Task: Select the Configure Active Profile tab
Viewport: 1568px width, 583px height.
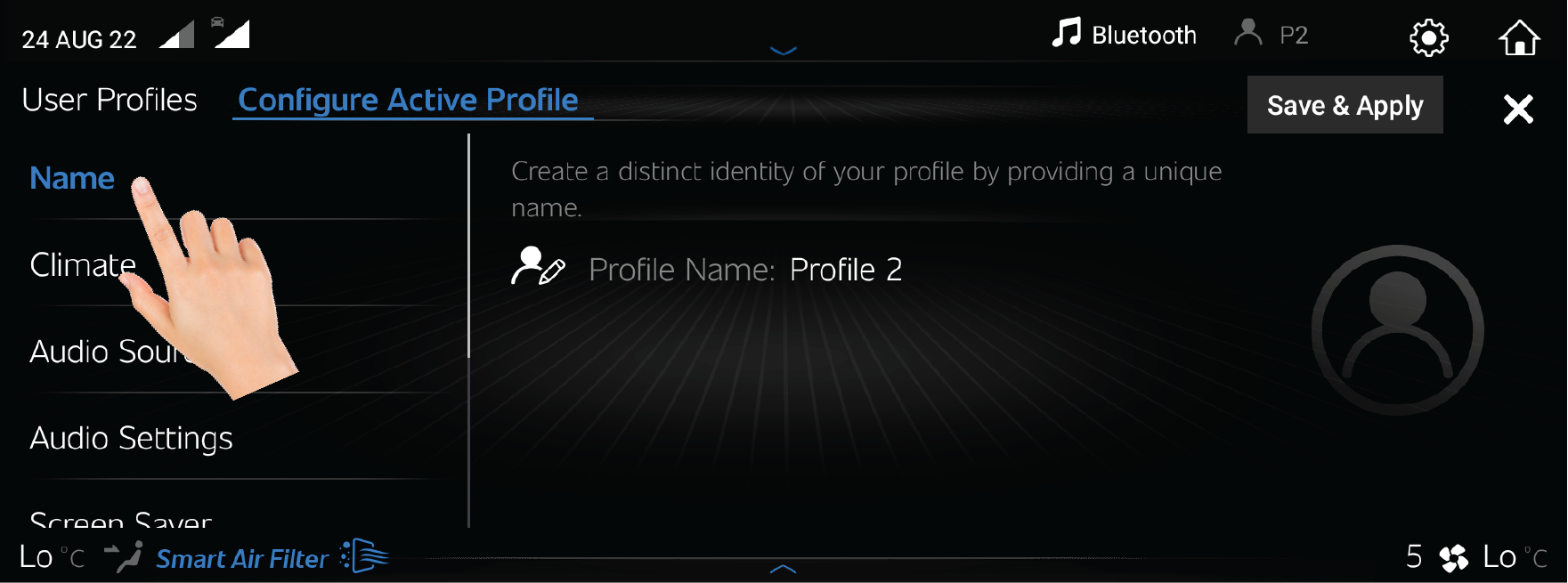Action: point(409,100)
